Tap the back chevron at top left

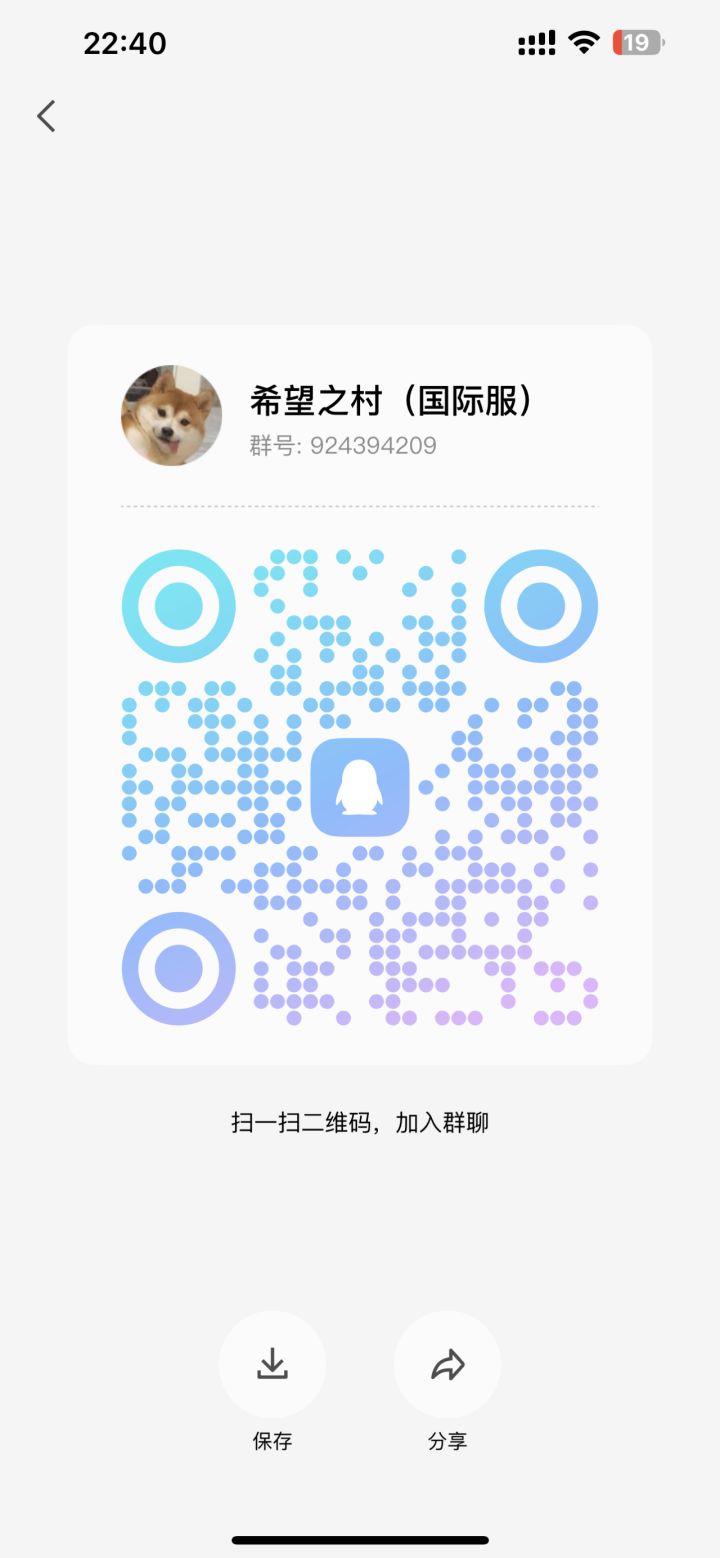[45, 116]
